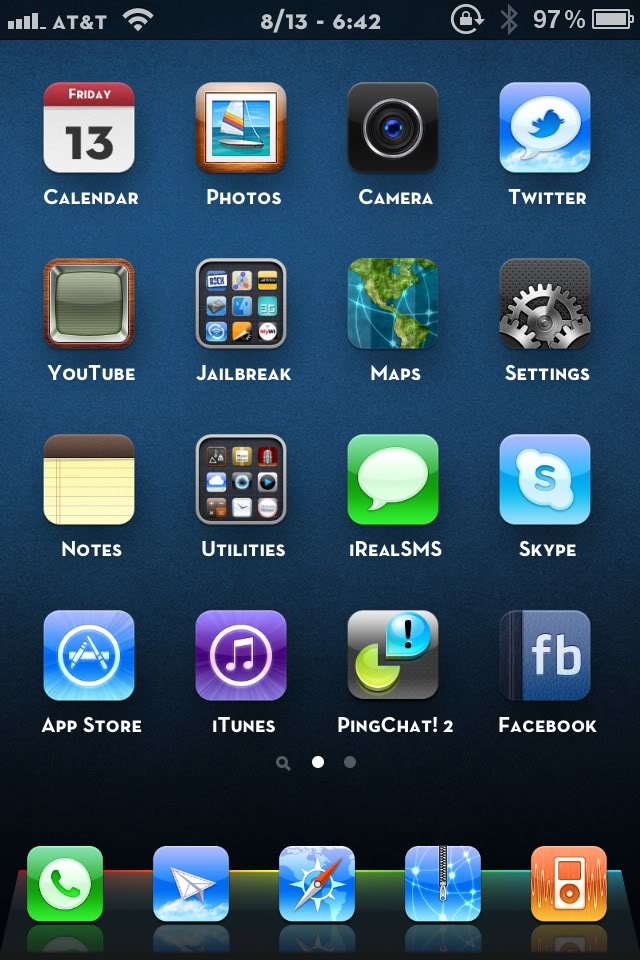Open the Notes app

(89, 480)
